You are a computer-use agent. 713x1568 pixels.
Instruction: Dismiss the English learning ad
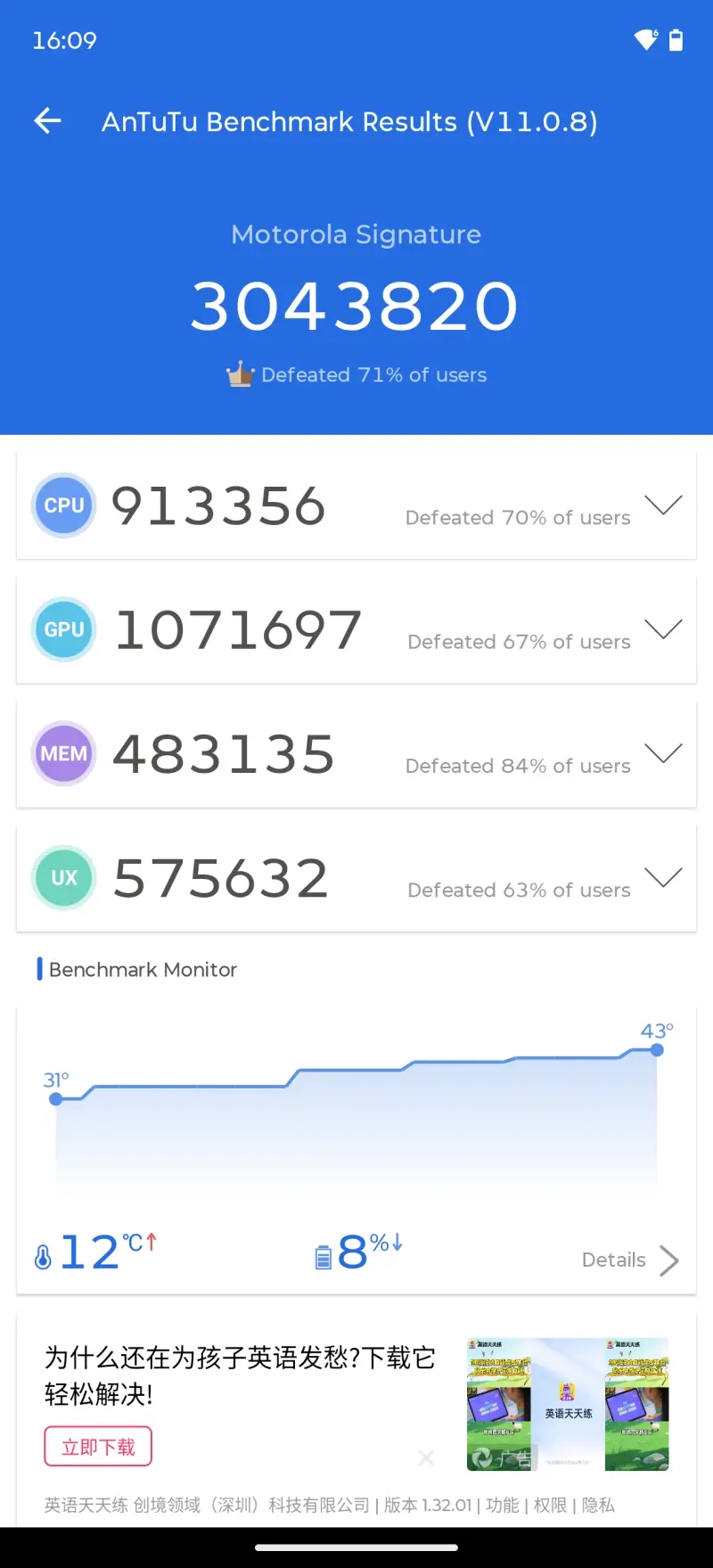(x=426, y=1457)
